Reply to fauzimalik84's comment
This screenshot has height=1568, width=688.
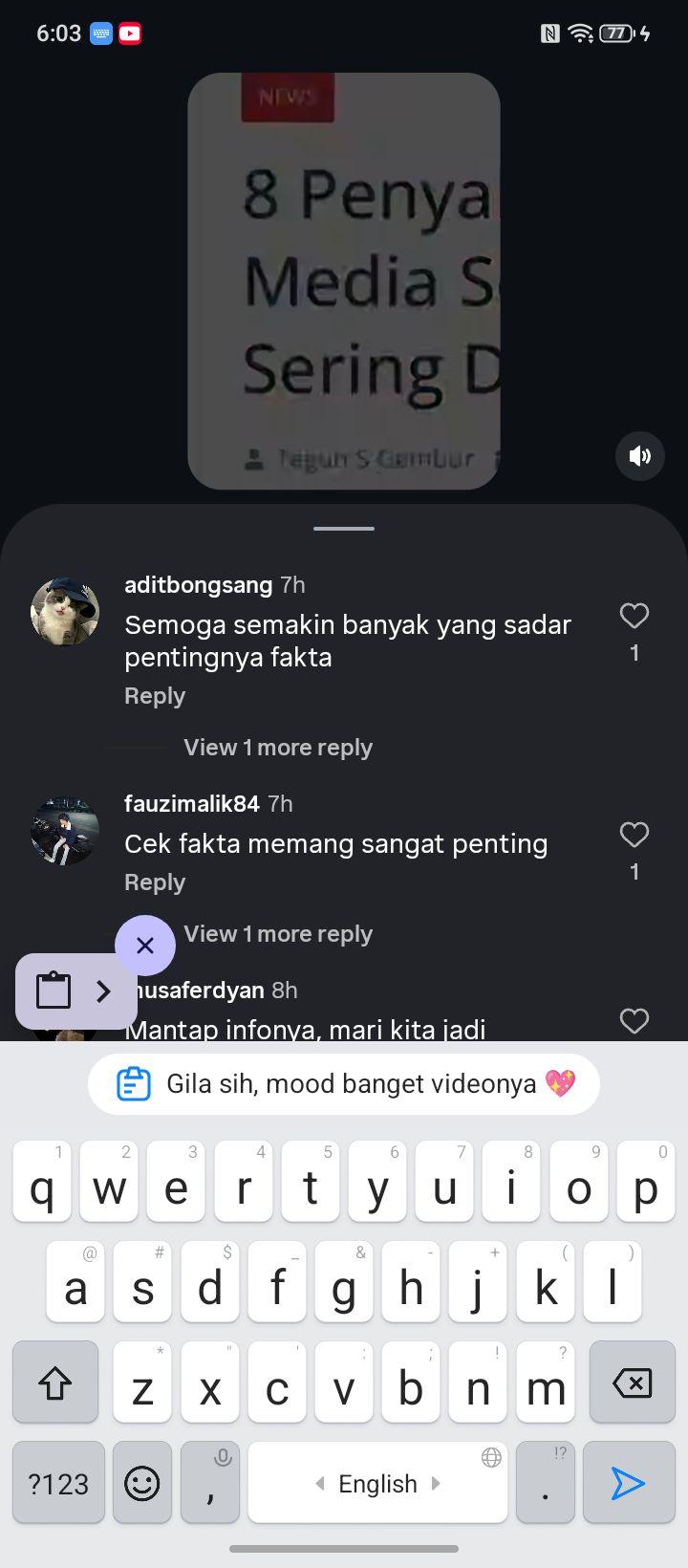[155, 882]
